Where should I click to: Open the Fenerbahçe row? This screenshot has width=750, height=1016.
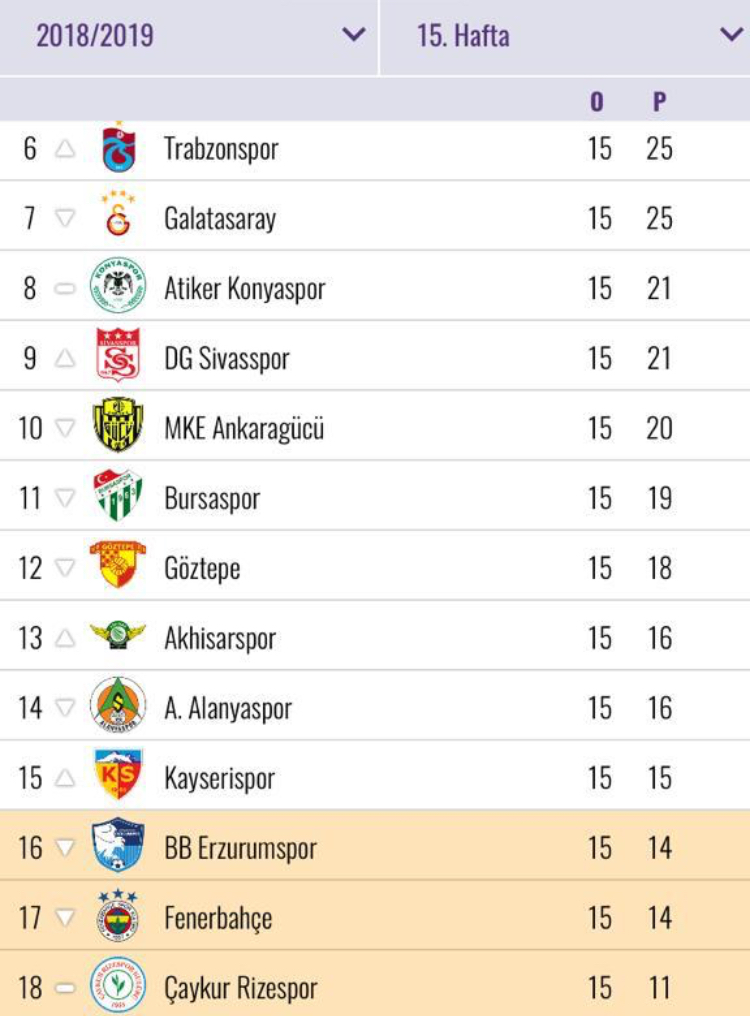point(375,916)
